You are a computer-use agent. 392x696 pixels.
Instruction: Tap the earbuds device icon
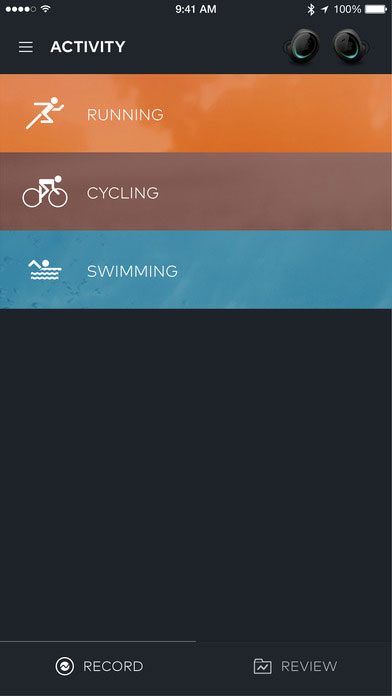coord(327,47)
